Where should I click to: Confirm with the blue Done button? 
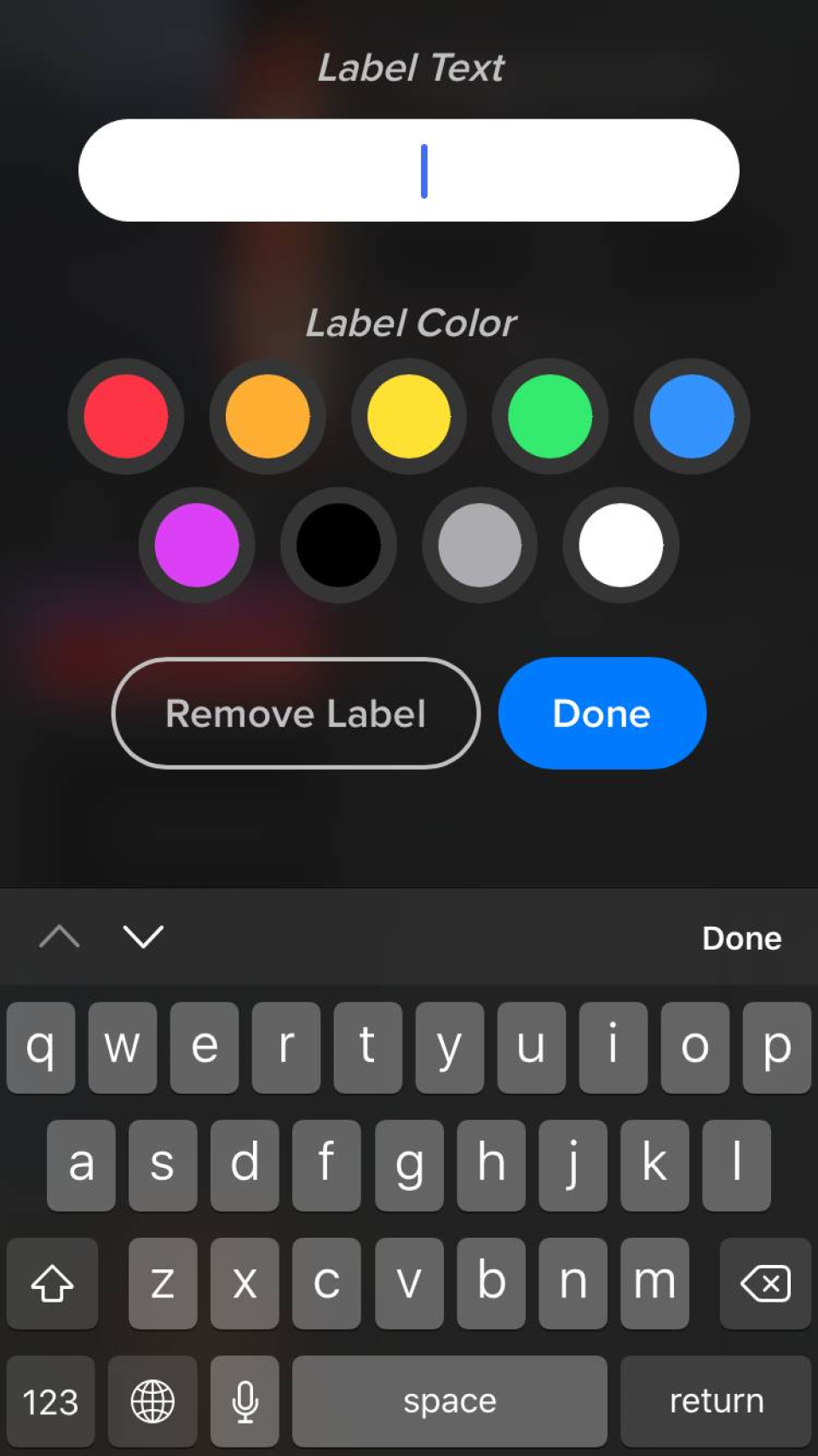pyautogui.click(x=602, y=714)
